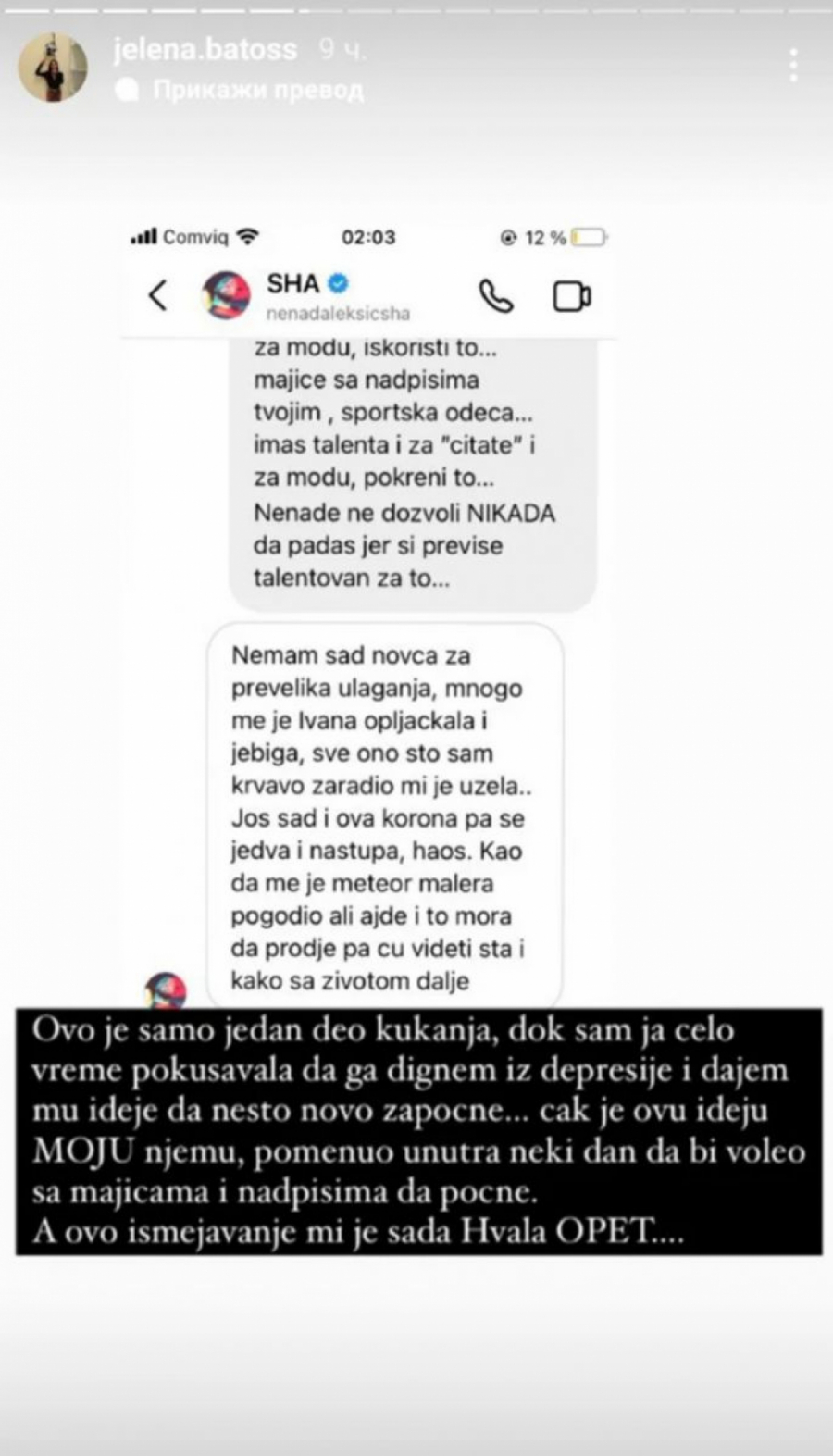The width and height of the screenshot is (833, 1456).
Task: Tap the back chevron to leave the chat
Action: tap(157, 296)
